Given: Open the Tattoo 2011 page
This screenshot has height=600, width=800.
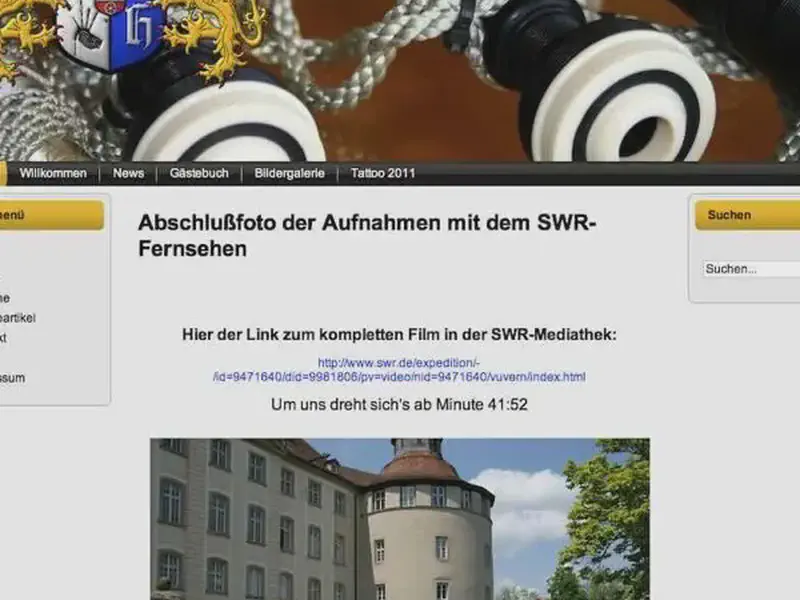Looking at the screenshot, I should (382, 174).
